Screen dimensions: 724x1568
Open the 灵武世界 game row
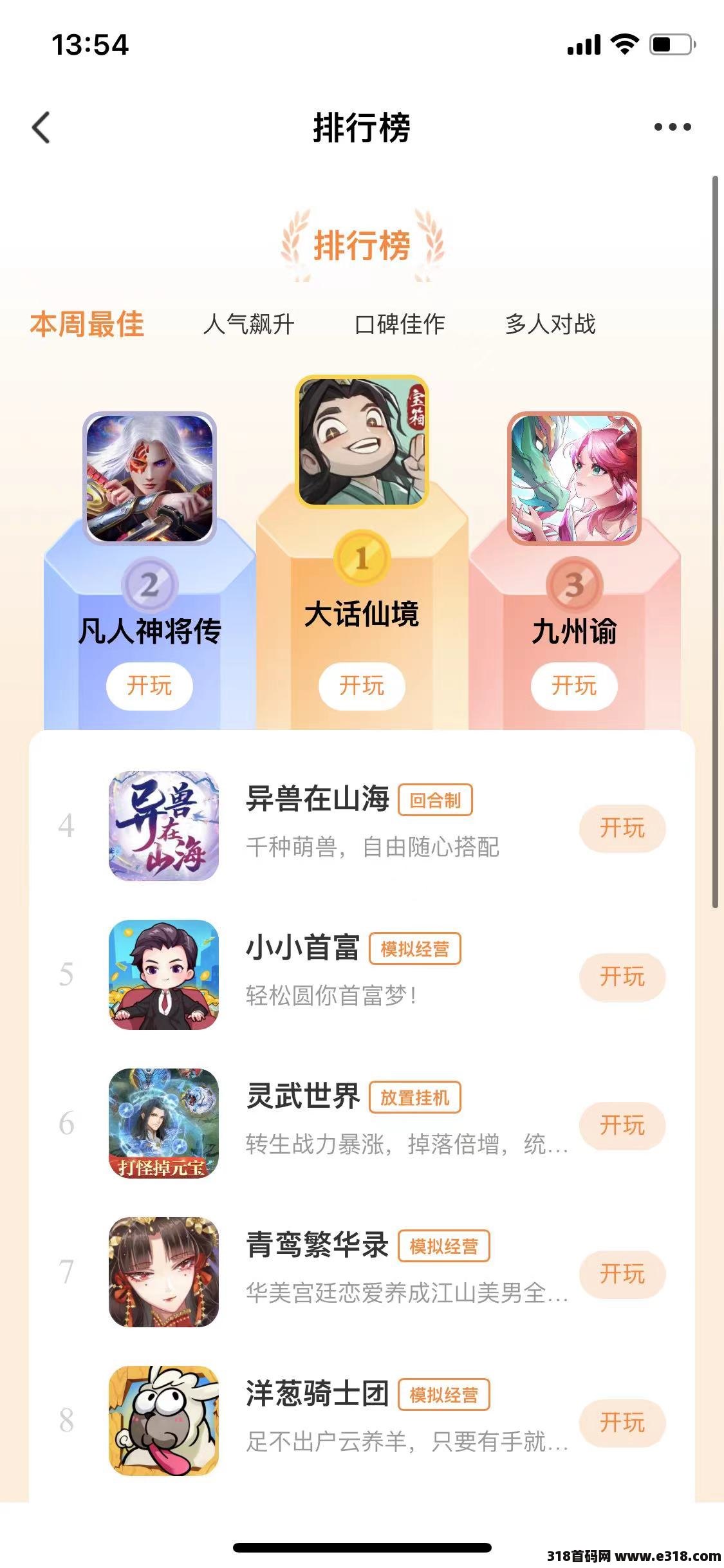point(362,1123)
